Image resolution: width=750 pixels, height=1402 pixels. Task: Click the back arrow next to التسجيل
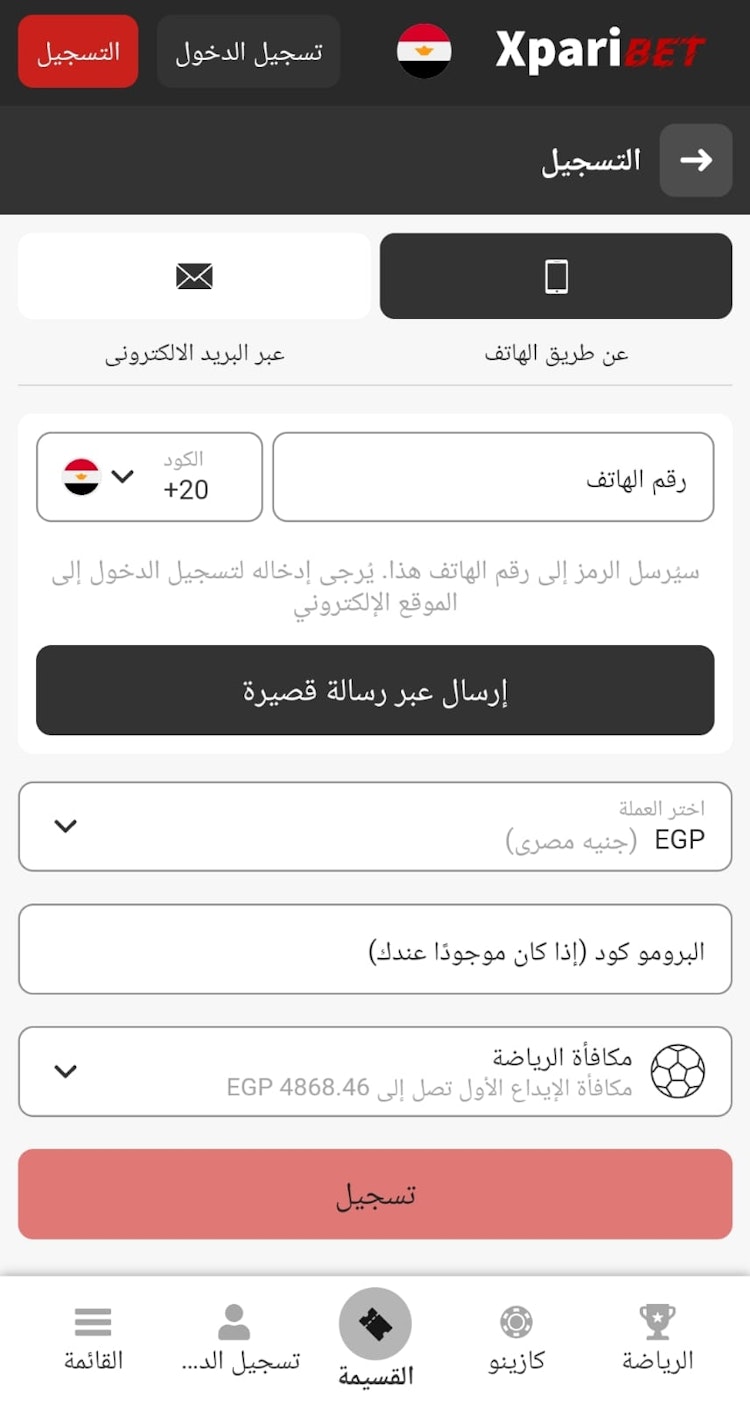coord(696,160)
